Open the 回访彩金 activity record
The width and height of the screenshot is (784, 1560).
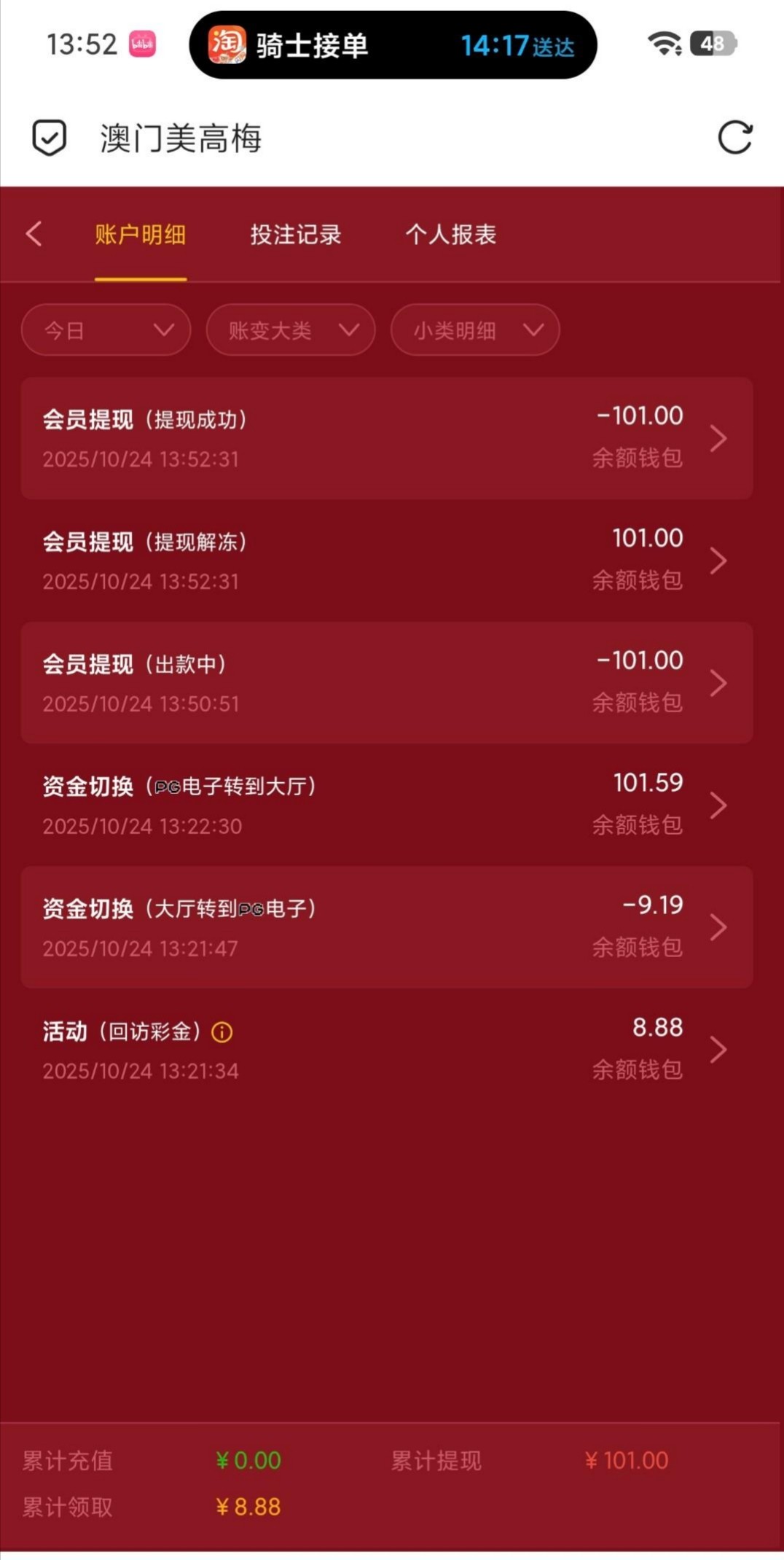pyautogui.click(x=386, y=1050)
